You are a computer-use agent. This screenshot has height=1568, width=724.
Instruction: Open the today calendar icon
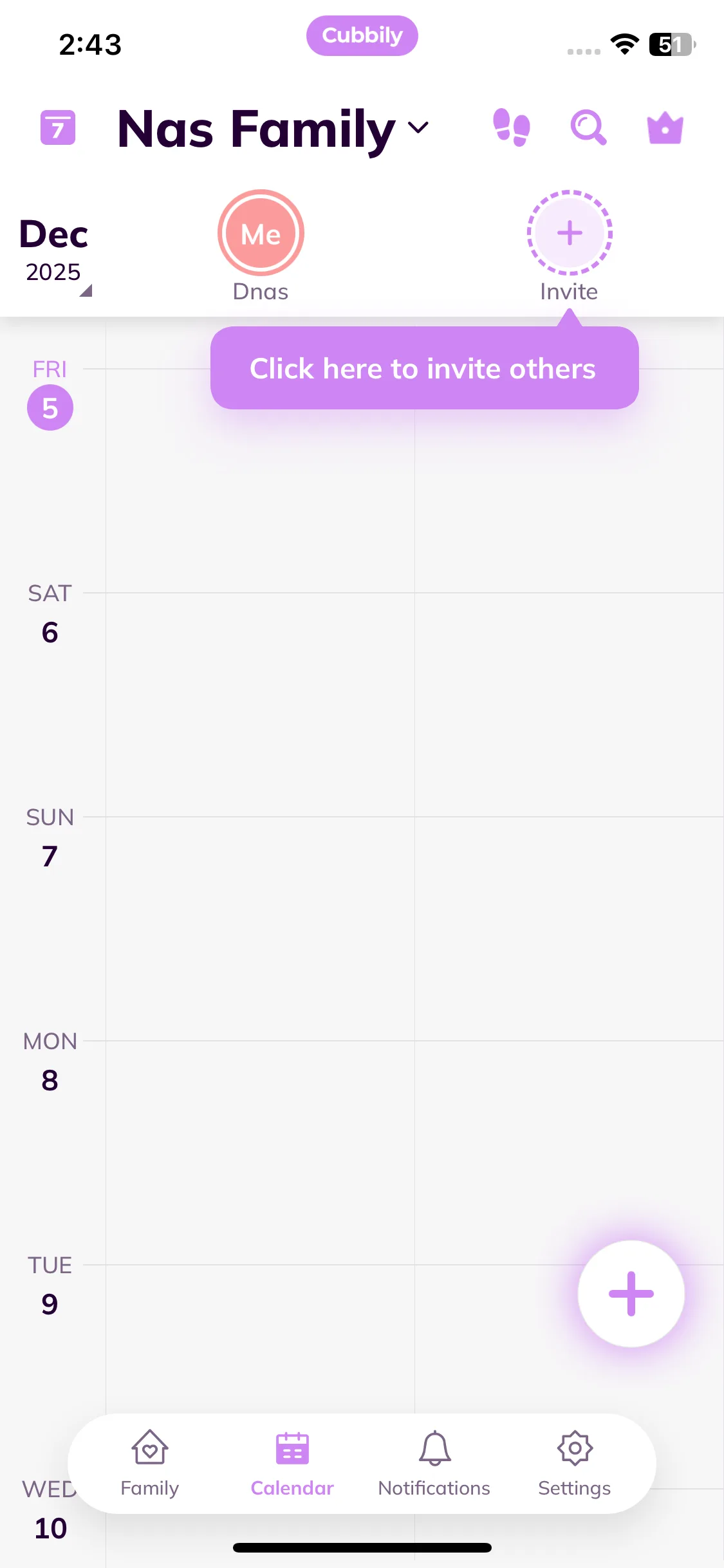click(x=58, y=127)
